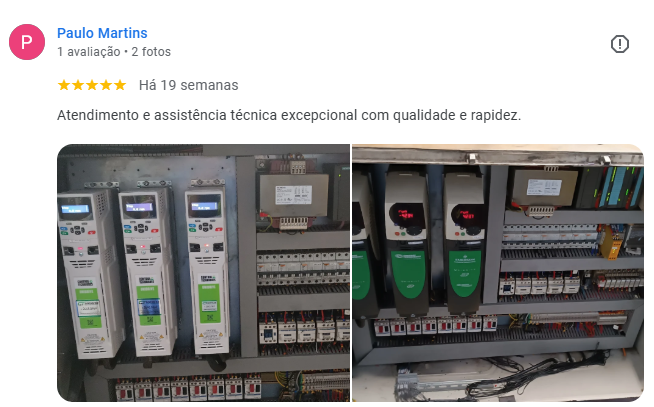Report this review via the exclamation icon
The width and height of the screenshot is (654, 407).
click(x=620, y=44)
